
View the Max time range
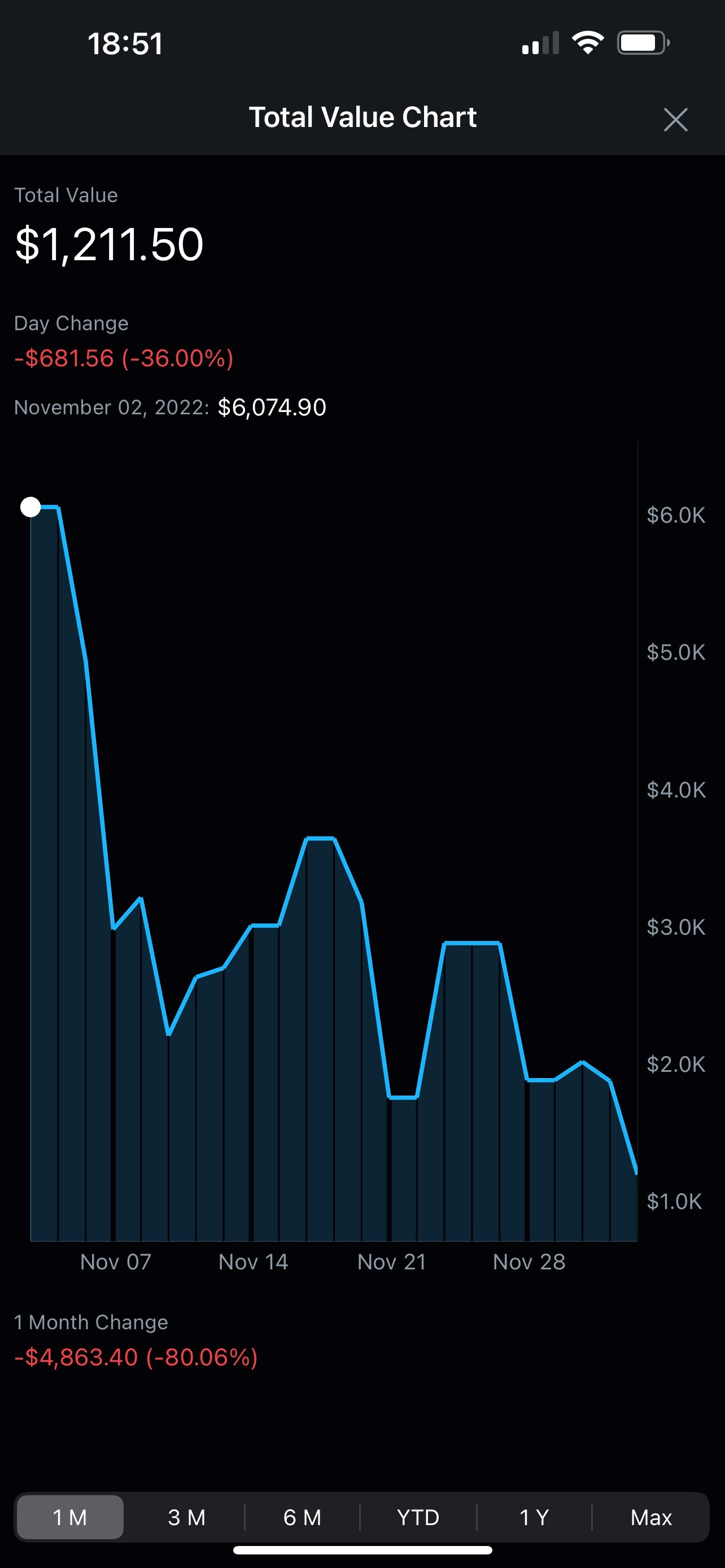(650, 1517)
